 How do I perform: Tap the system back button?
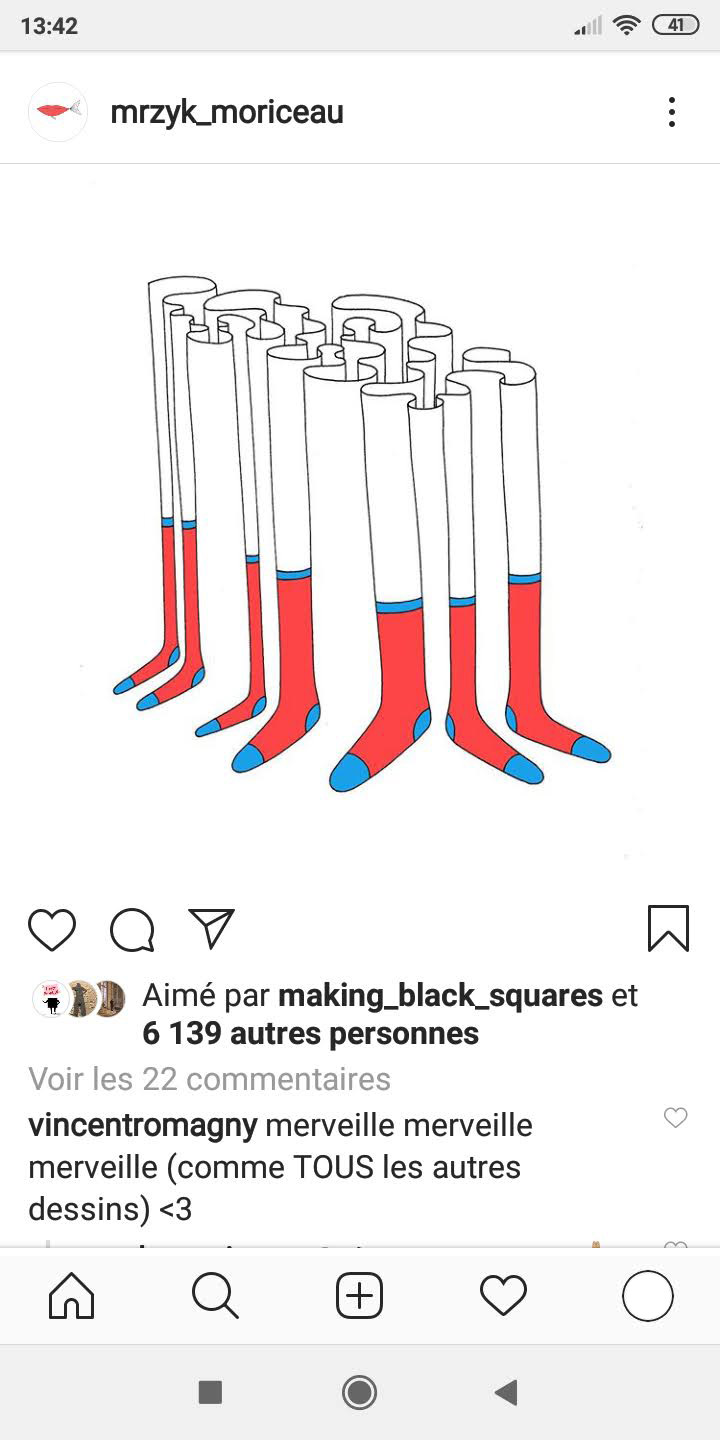[507, 1392]
